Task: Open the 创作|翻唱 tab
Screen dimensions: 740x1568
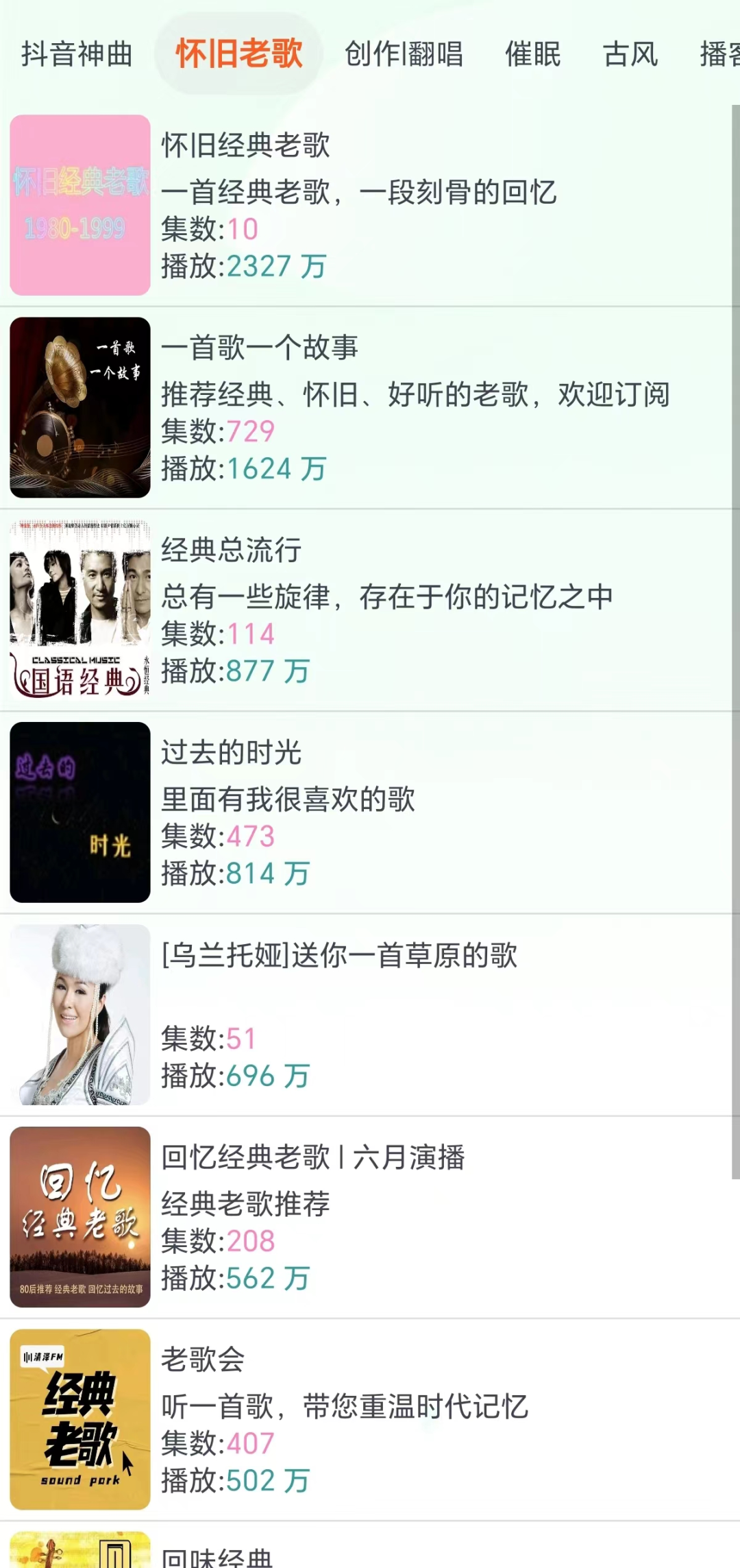Action: click(x=404, y=54)
